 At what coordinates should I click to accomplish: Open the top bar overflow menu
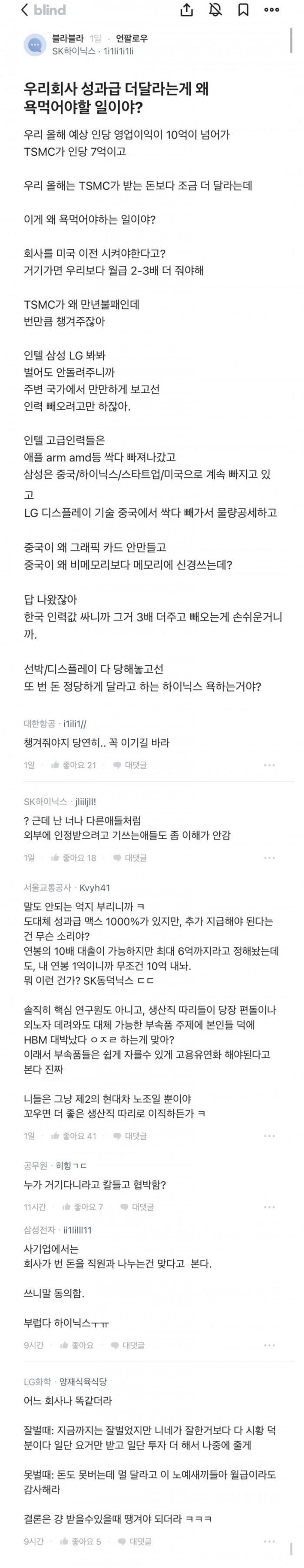coord(271,10)
